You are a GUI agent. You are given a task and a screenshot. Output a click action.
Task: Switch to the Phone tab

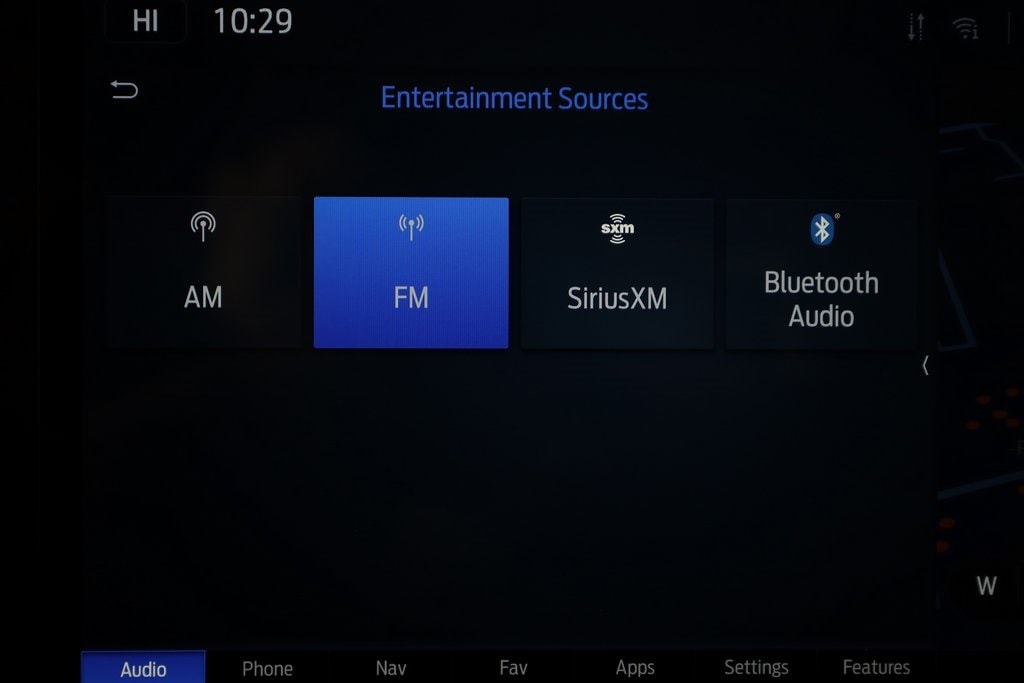pos(267,668)
